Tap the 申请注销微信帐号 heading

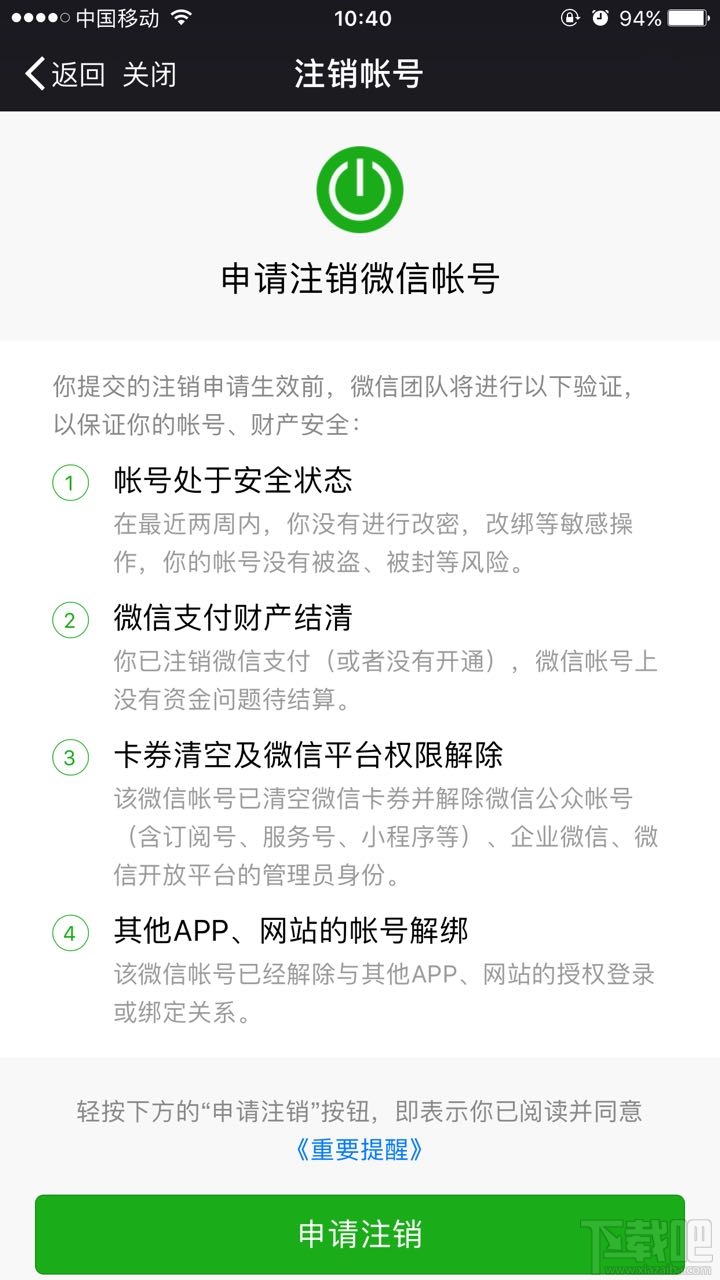click(x=359, y=282)
